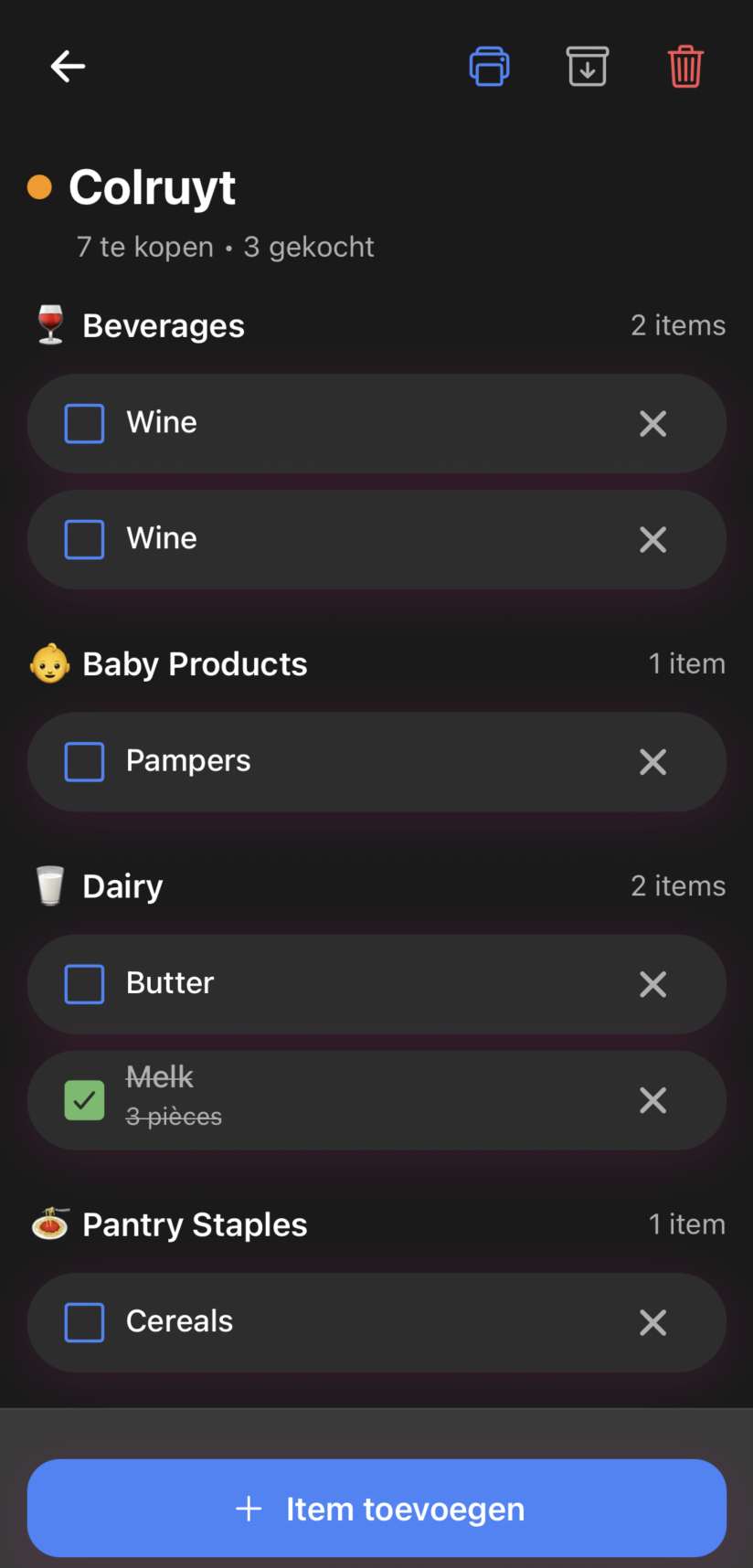The height and width of the screenshot is (1568, 753).
Task: Click the spaghetti emoji beside Pantry Staples
Action: 49,1224
